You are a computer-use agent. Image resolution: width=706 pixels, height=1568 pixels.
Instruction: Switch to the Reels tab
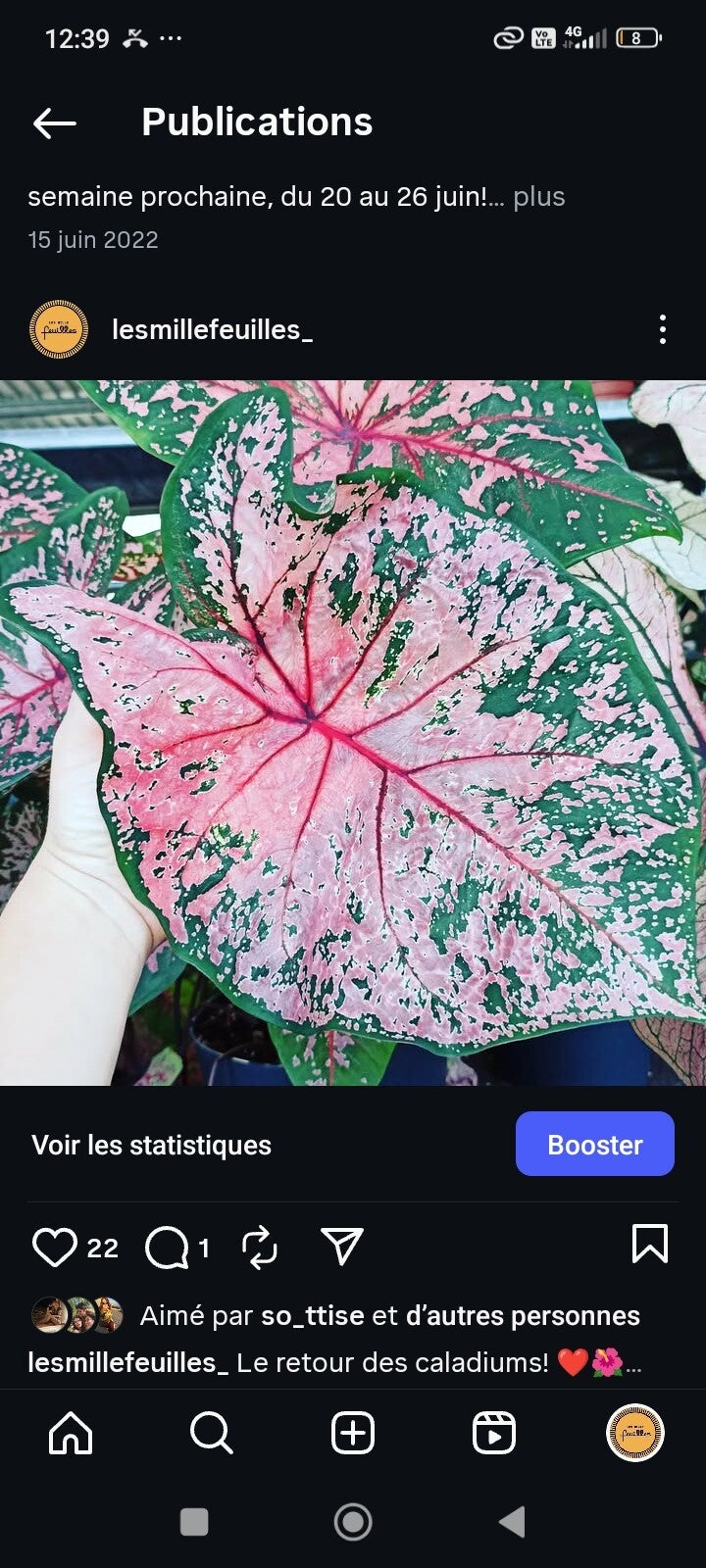pos(493,1434)
